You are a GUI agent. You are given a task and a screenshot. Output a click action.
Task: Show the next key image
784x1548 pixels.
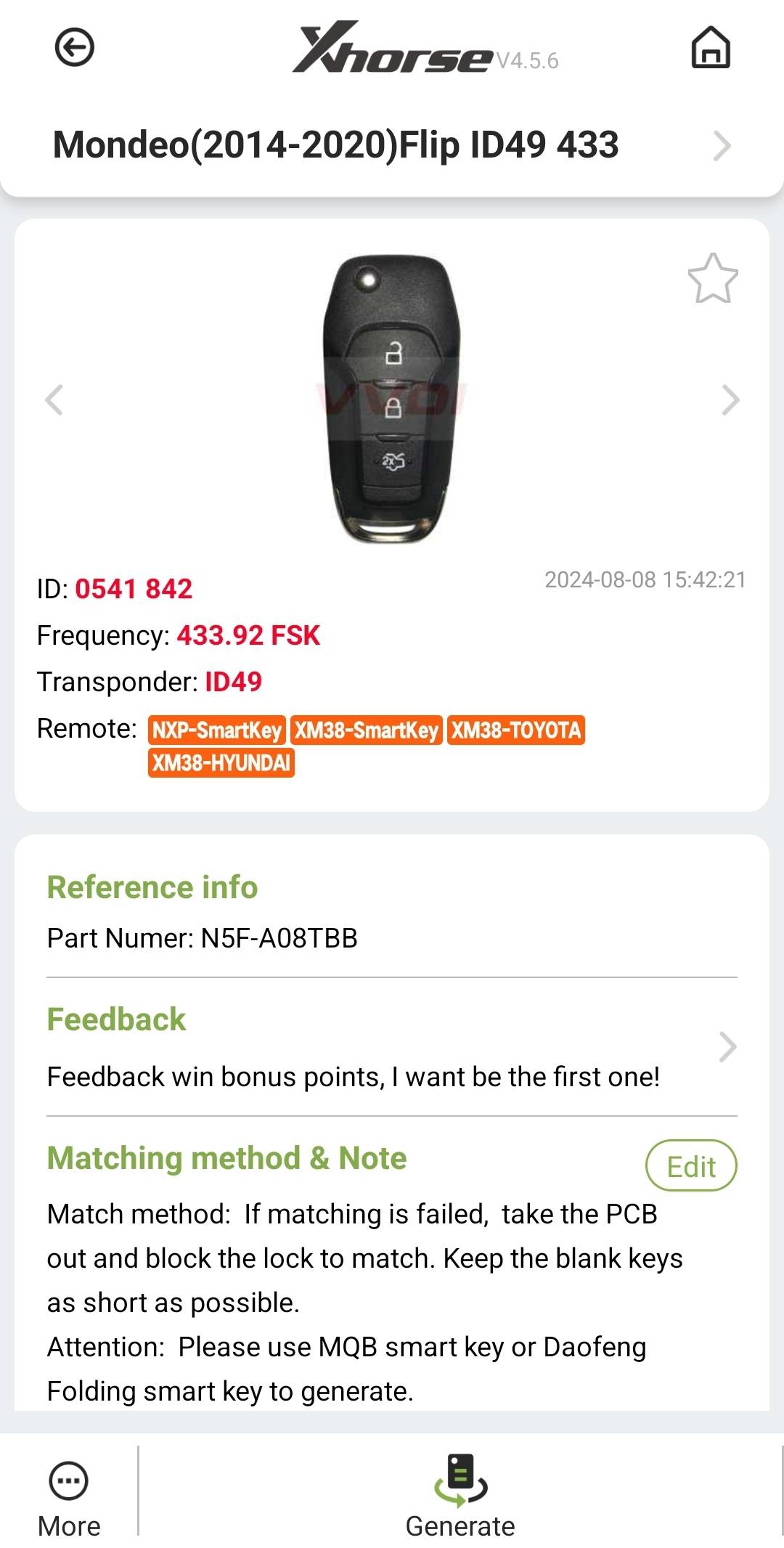(730, 399)
